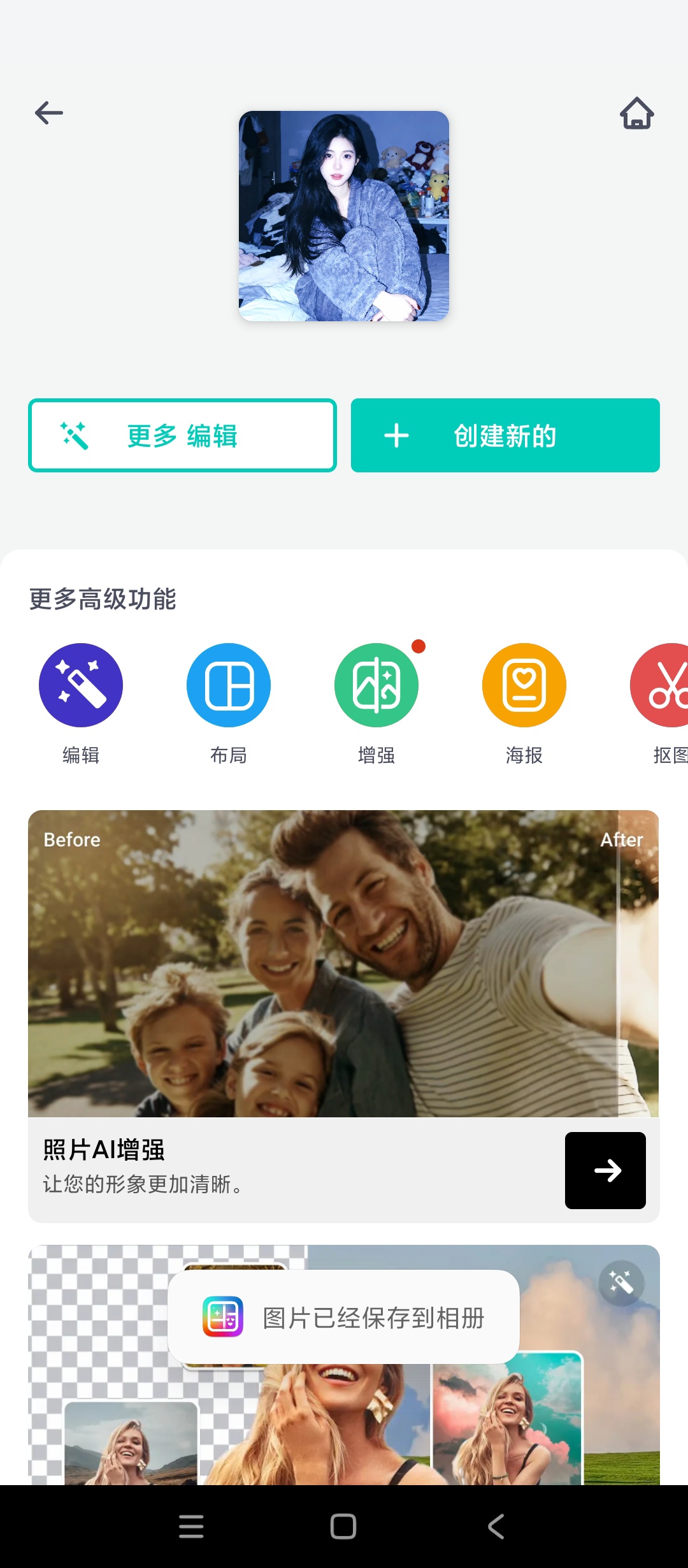Create a new project with 创建新的

505,436
